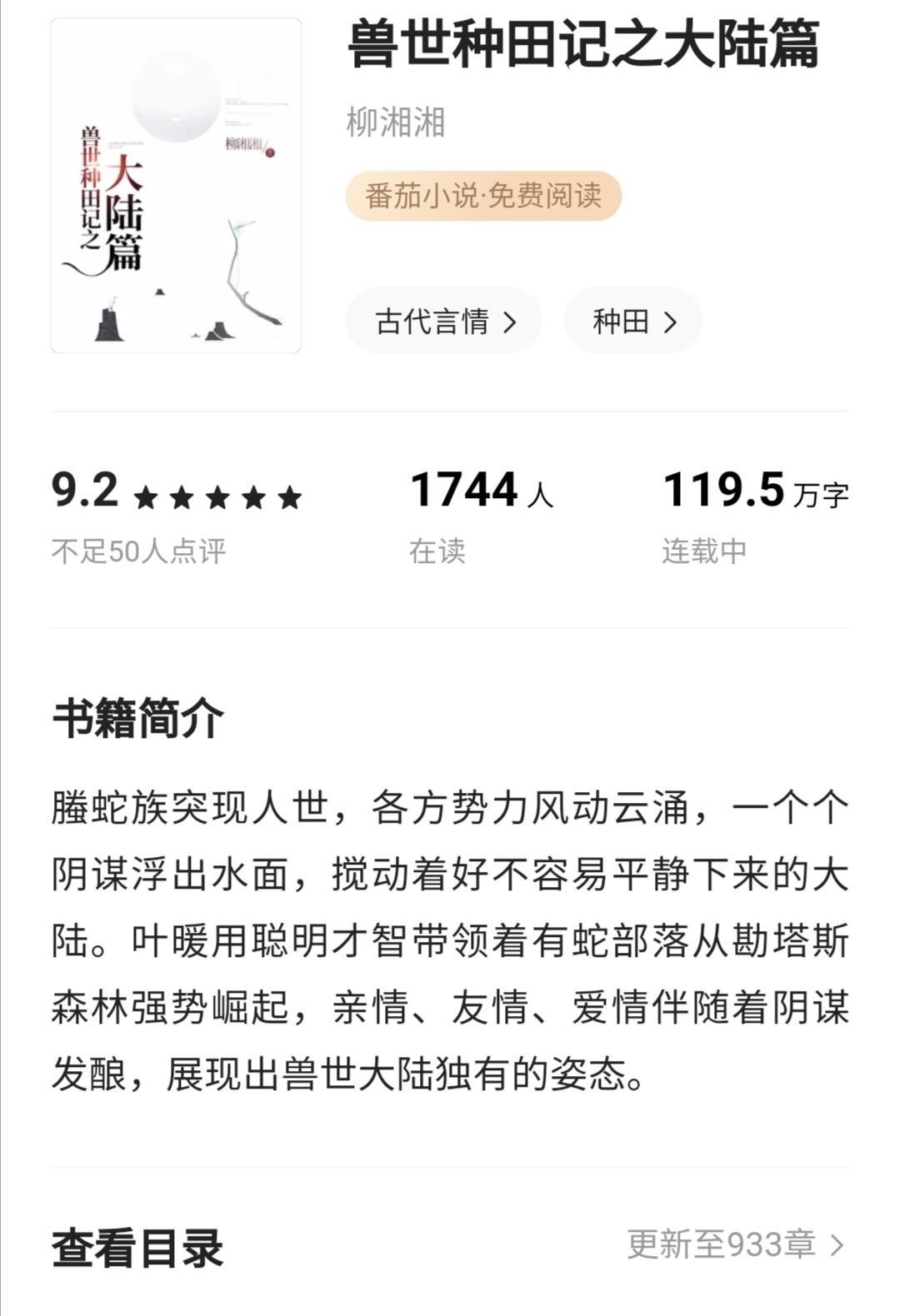Open the table of contents 查看目录

138,1247
